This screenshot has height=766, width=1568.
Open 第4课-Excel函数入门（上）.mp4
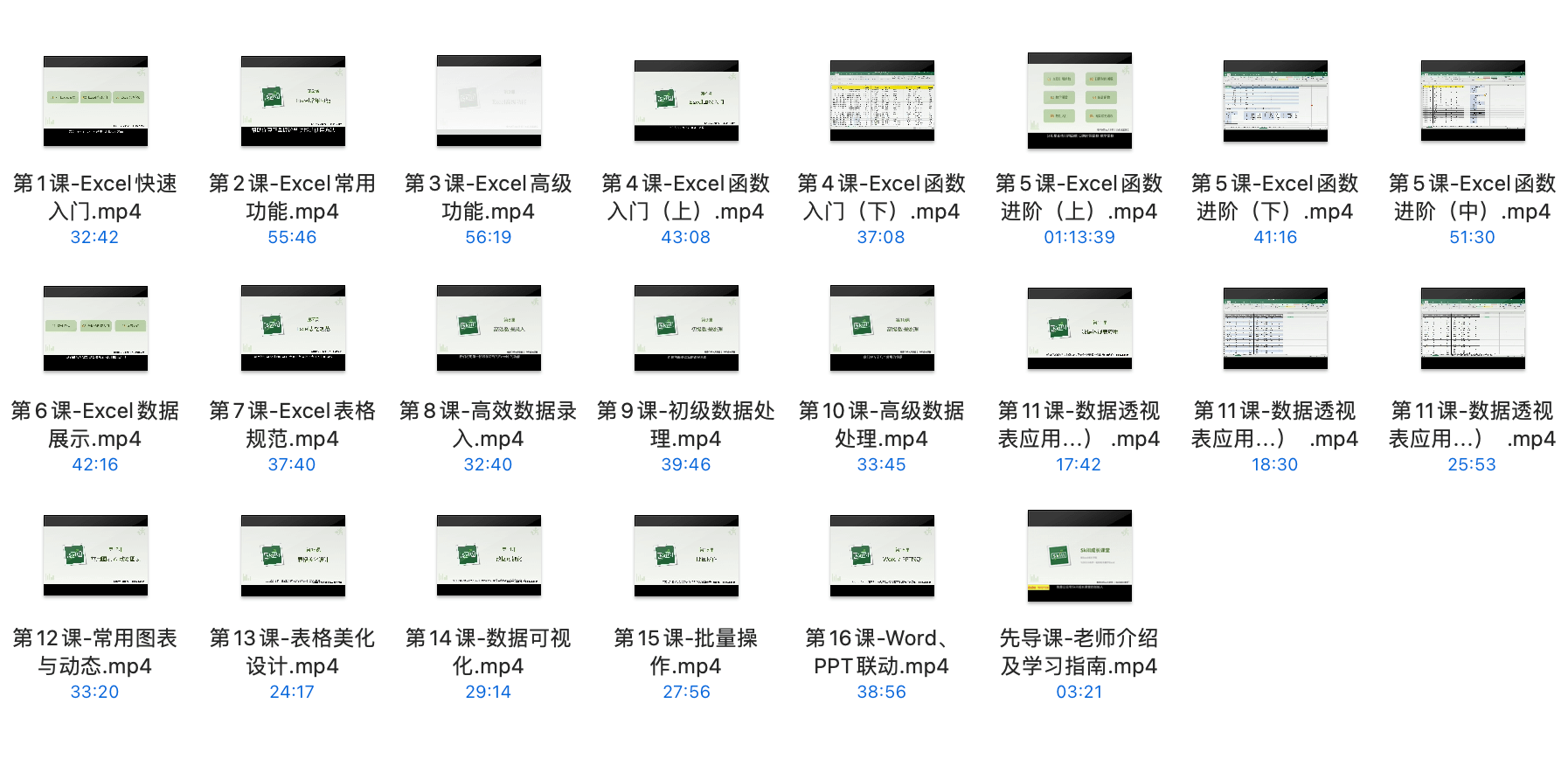tap(686, 101)
